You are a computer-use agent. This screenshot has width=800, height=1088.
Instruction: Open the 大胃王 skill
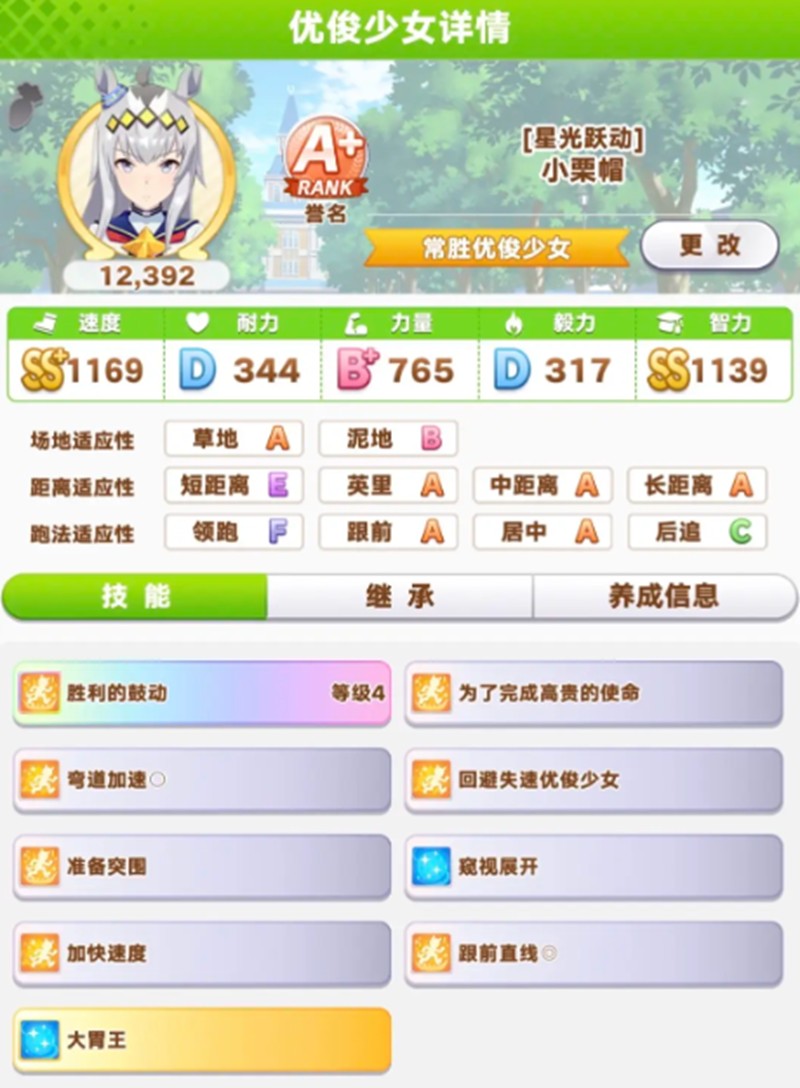click(x=202, y=1040)
